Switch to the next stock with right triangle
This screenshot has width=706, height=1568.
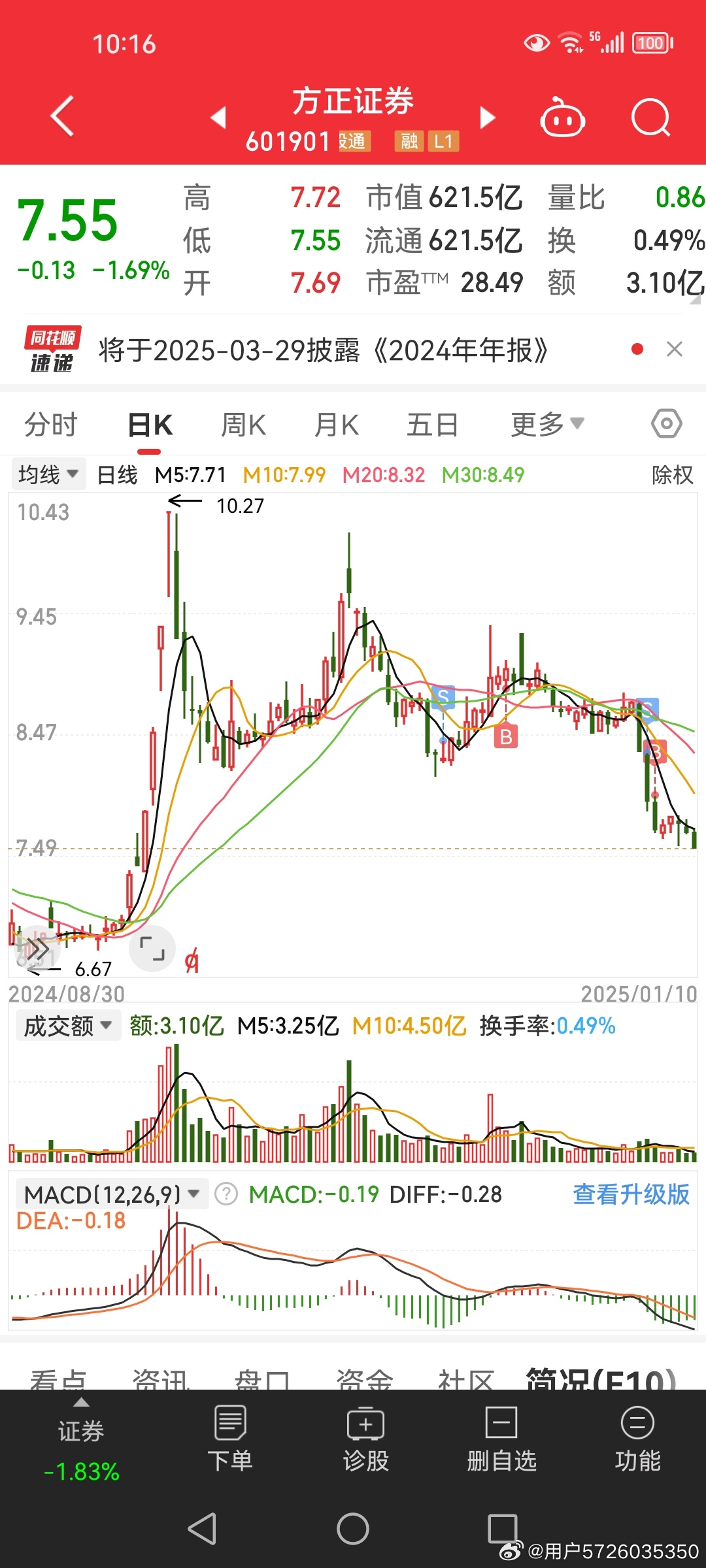tap(488, 117)
